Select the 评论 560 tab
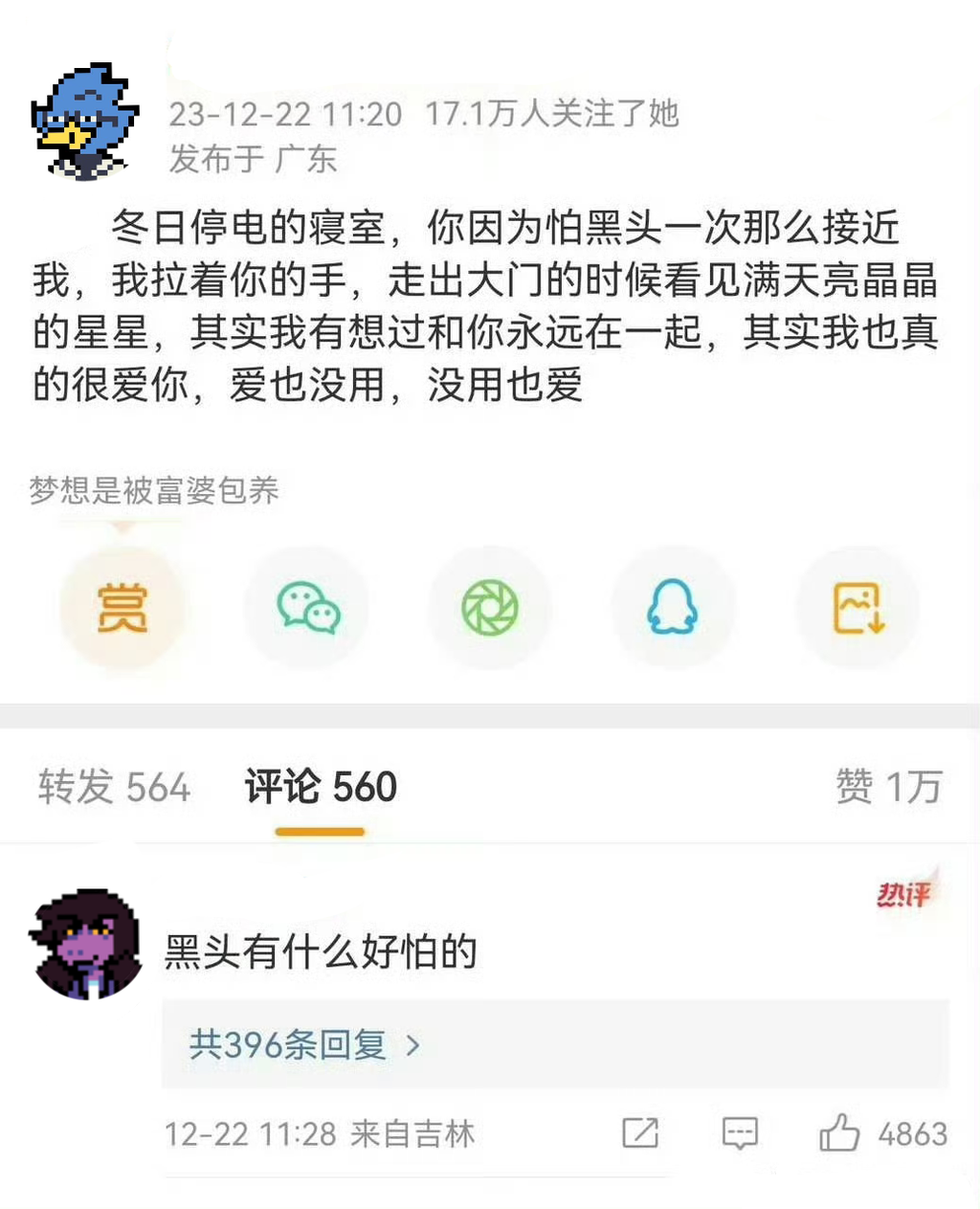The image size is (980, 1209). point(321,787)
